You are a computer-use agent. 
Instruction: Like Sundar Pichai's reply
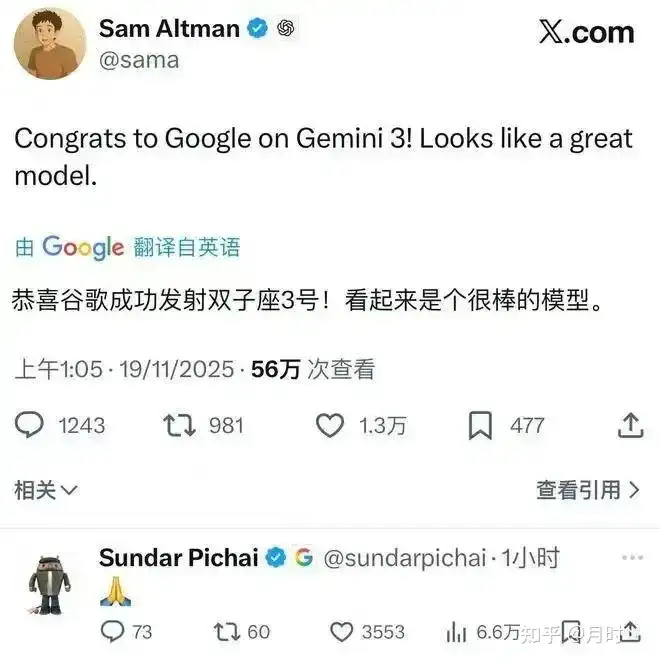pos(342,632)
